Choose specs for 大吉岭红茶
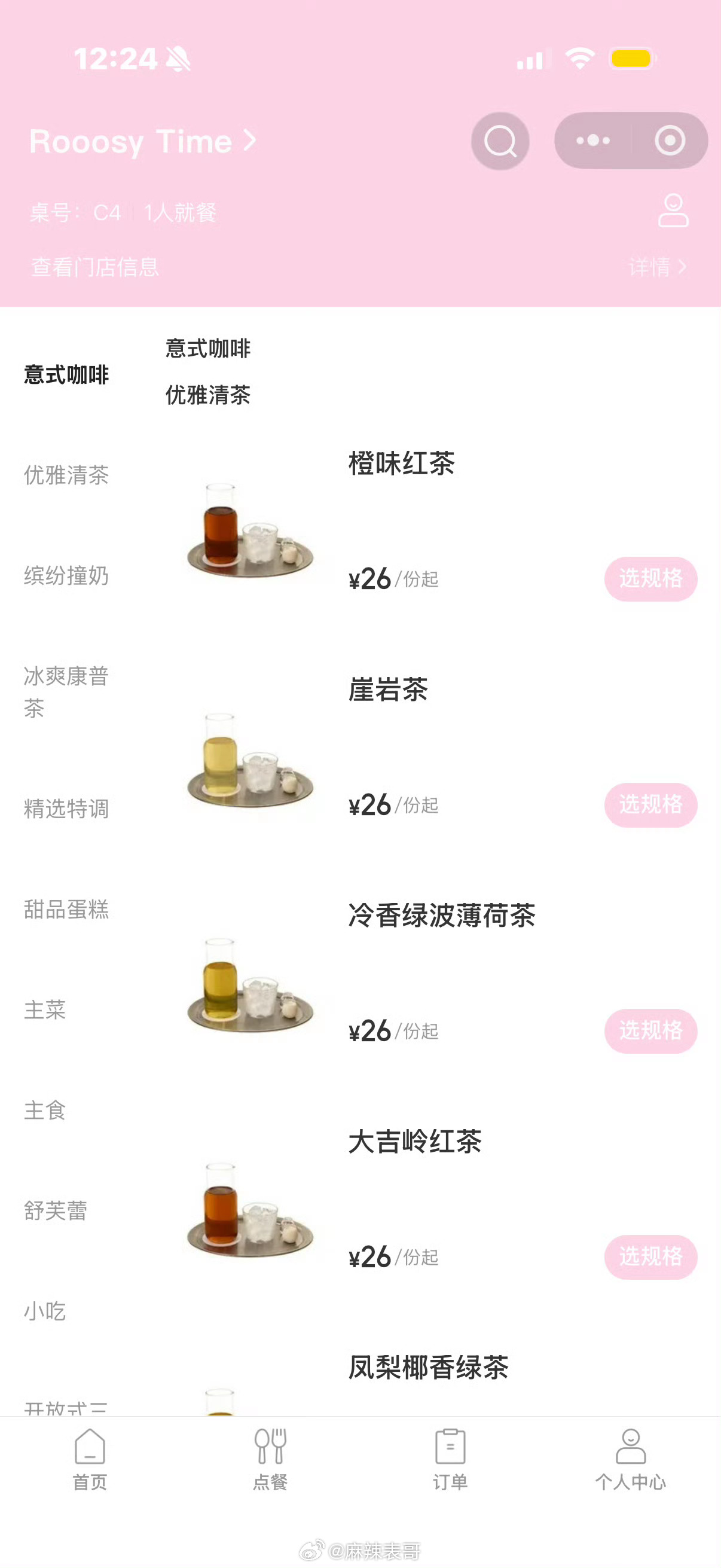Image resolution: width=721 pixels, height=1568 pixels. coord(650,1257)
